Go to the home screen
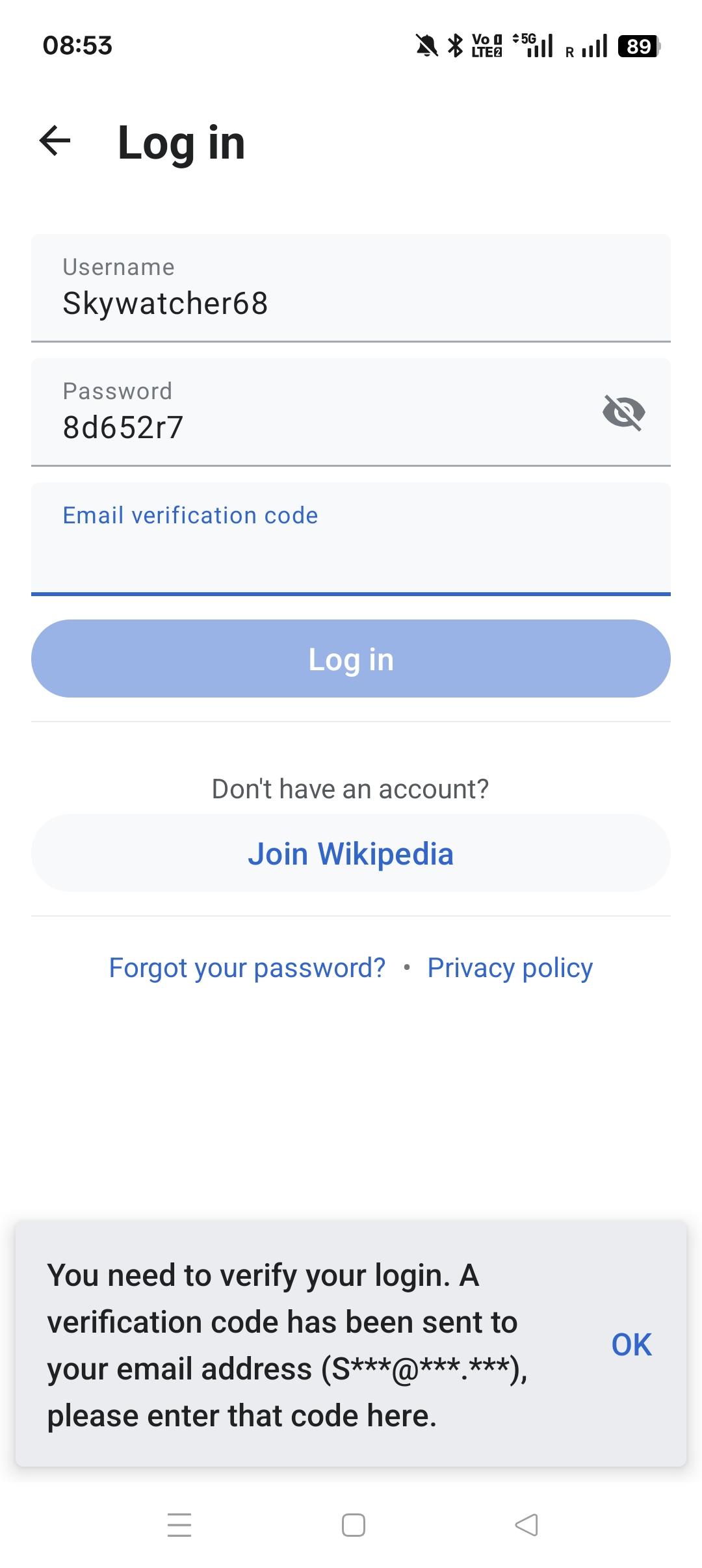Screen dimensions: 702x1568 (x=353, y=1525)
